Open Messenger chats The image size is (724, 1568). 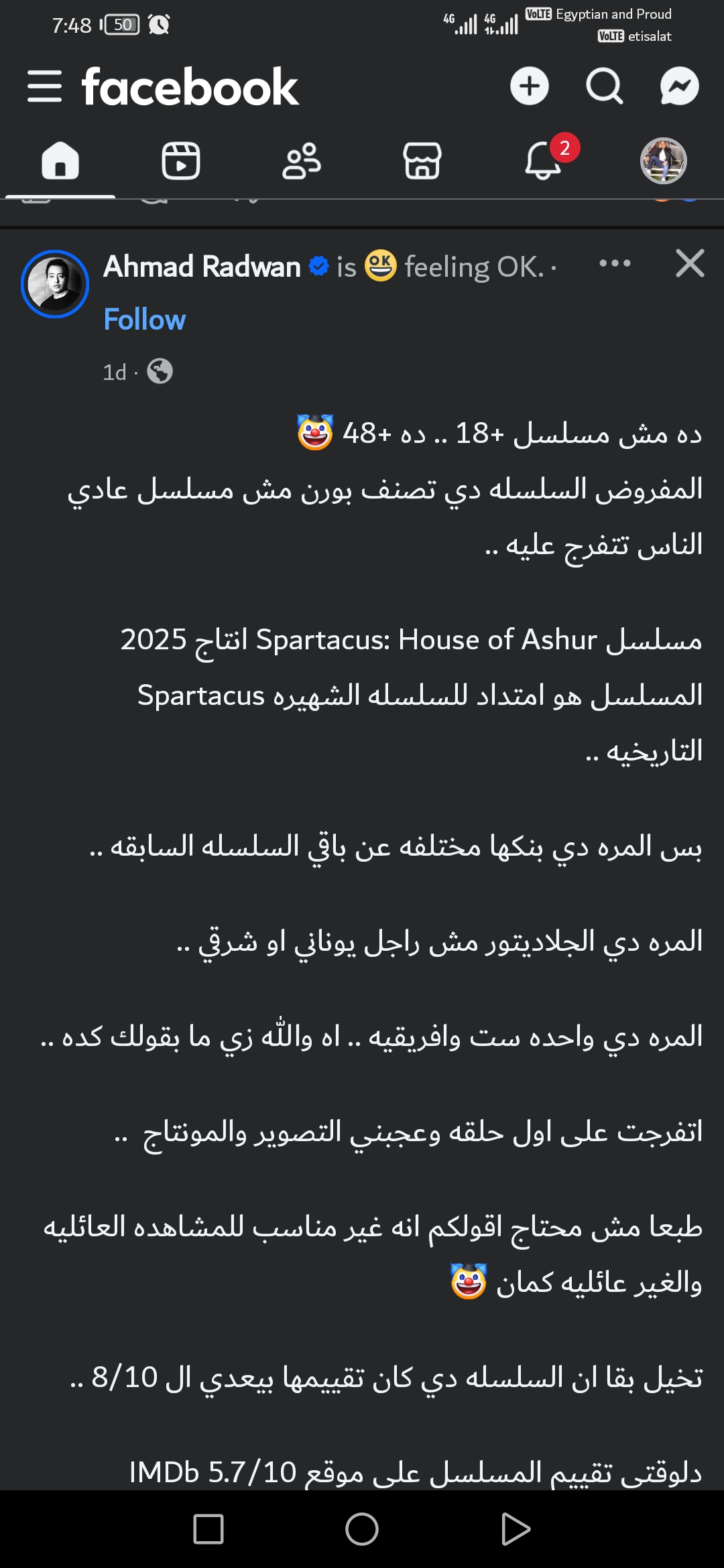(x=679, y=86)
